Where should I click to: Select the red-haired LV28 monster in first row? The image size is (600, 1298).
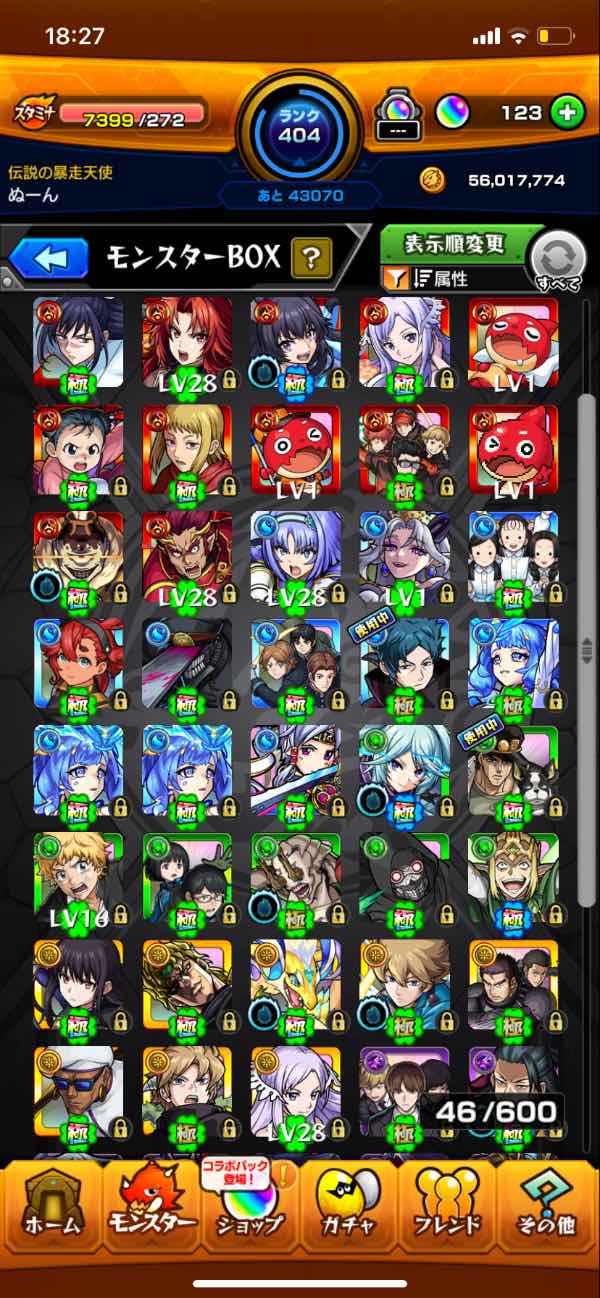pos(187,341)
